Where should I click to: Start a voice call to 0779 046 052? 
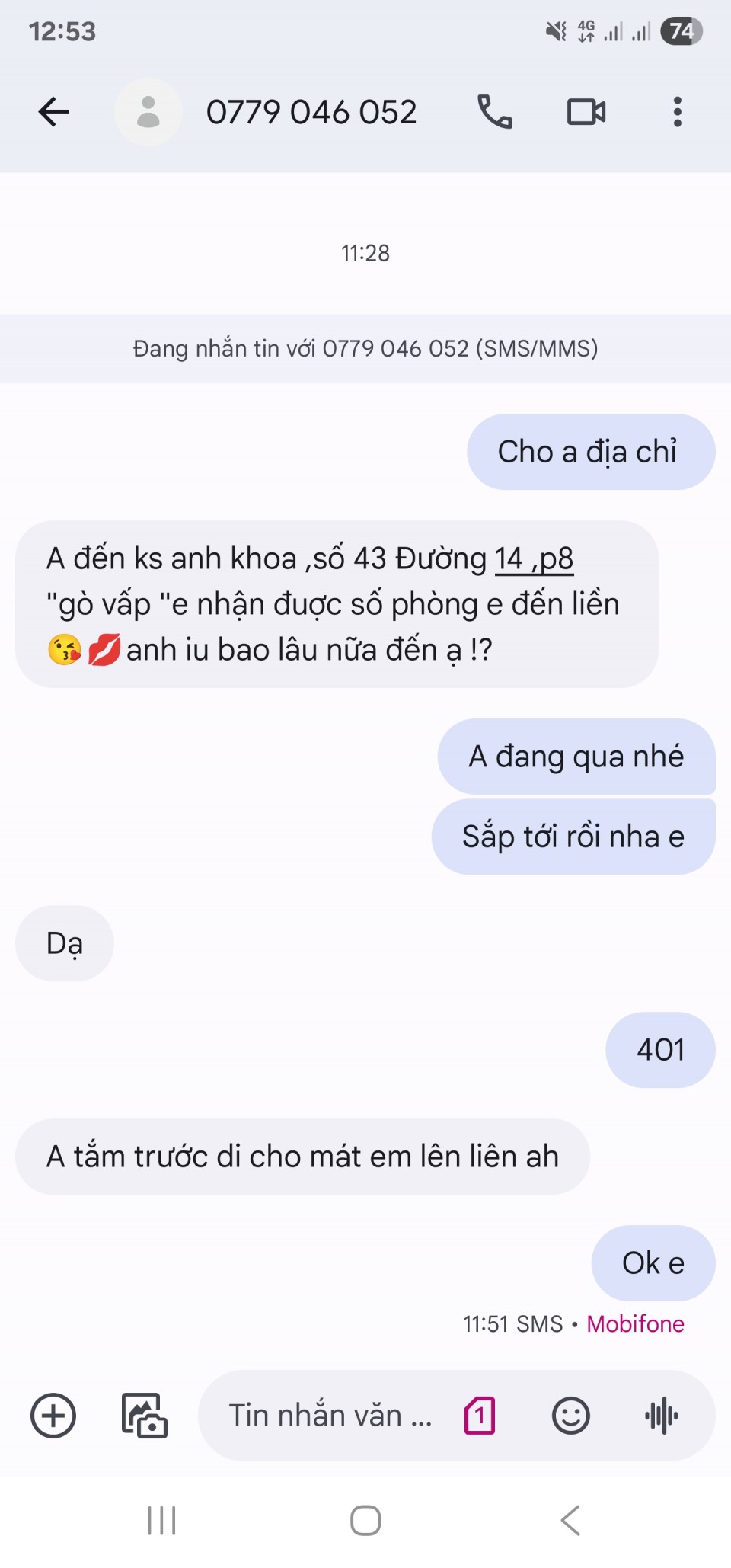(x=495, y=112)
